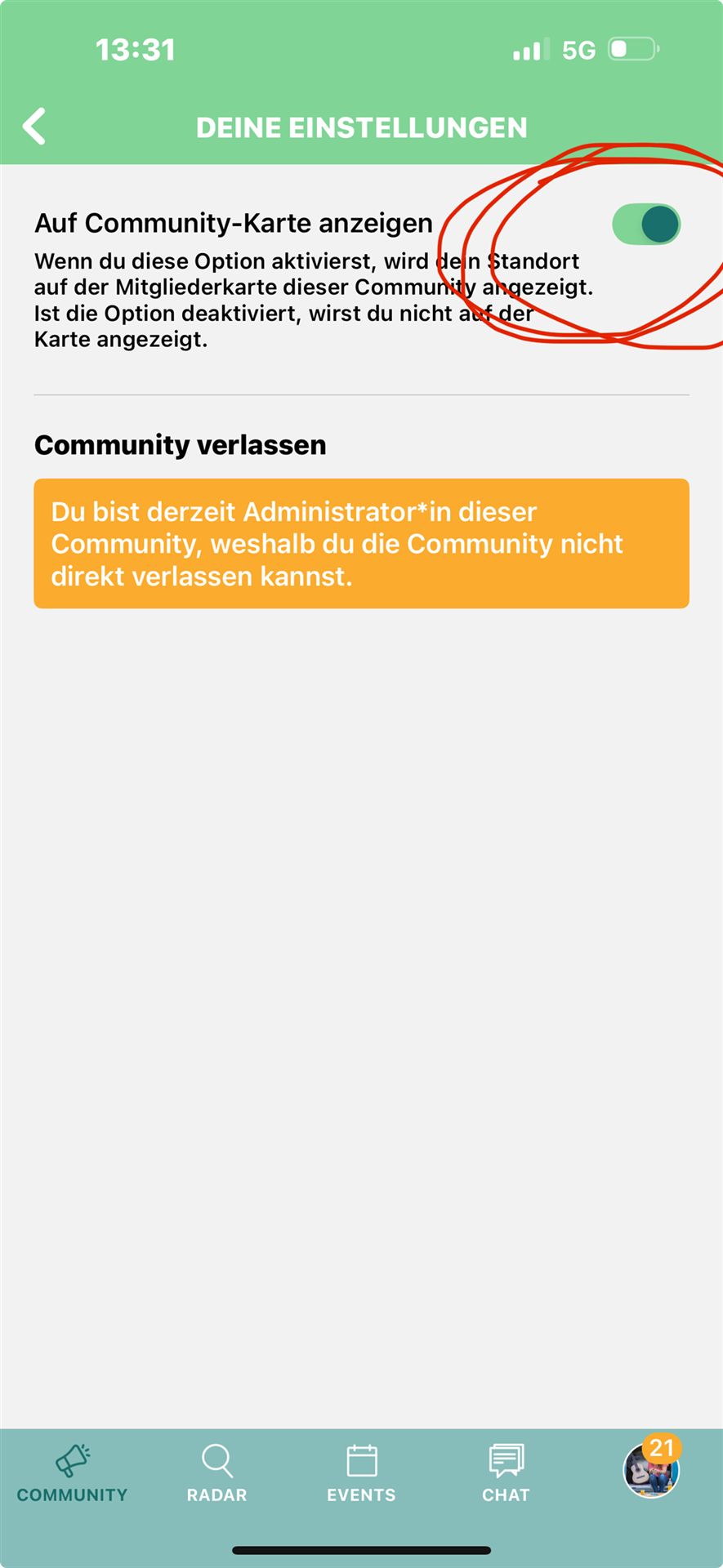Go back from Deine Einstellungen
The image size is (723, 1568).
tap(34, 127)
